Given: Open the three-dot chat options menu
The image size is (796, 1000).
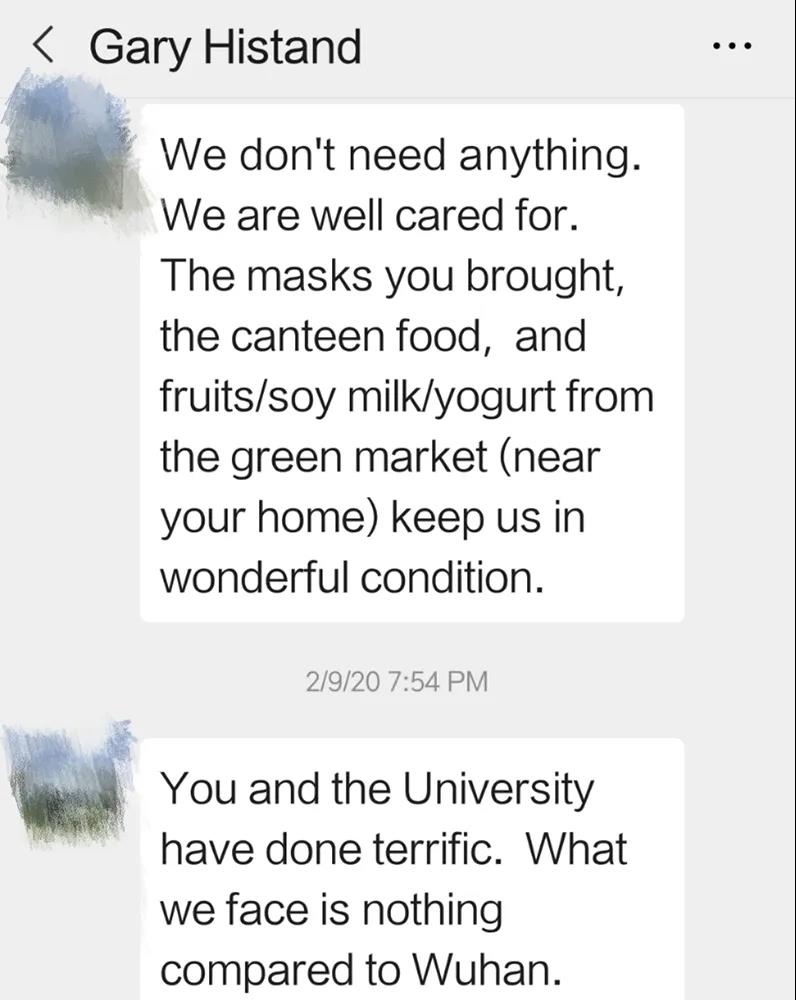Looking at the screenshot, I should [x=732, y=47].
